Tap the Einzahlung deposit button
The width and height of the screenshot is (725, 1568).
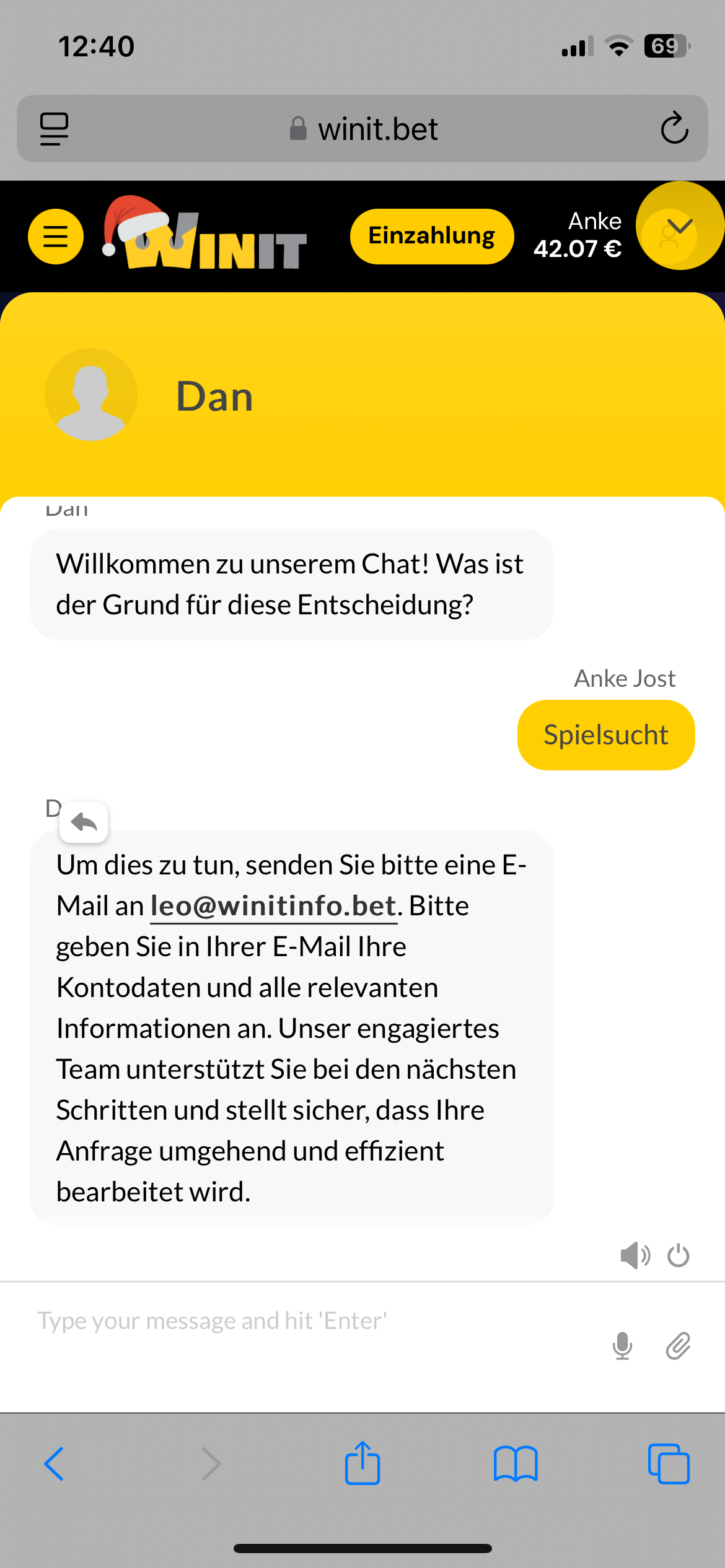431,236
